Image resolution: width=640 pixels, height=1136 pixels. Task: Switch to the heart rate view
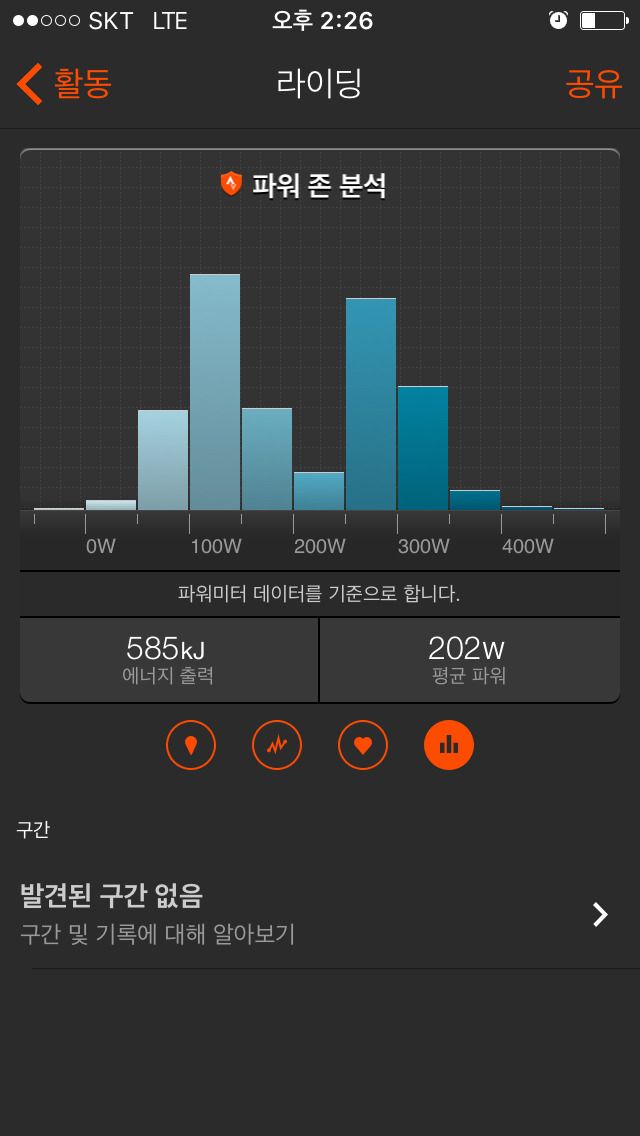[363, 744]
